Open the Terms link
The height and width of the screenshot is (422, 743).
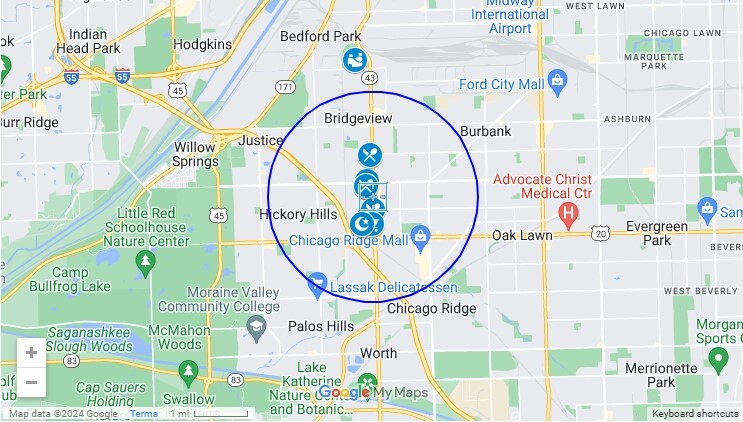point(144,414)
